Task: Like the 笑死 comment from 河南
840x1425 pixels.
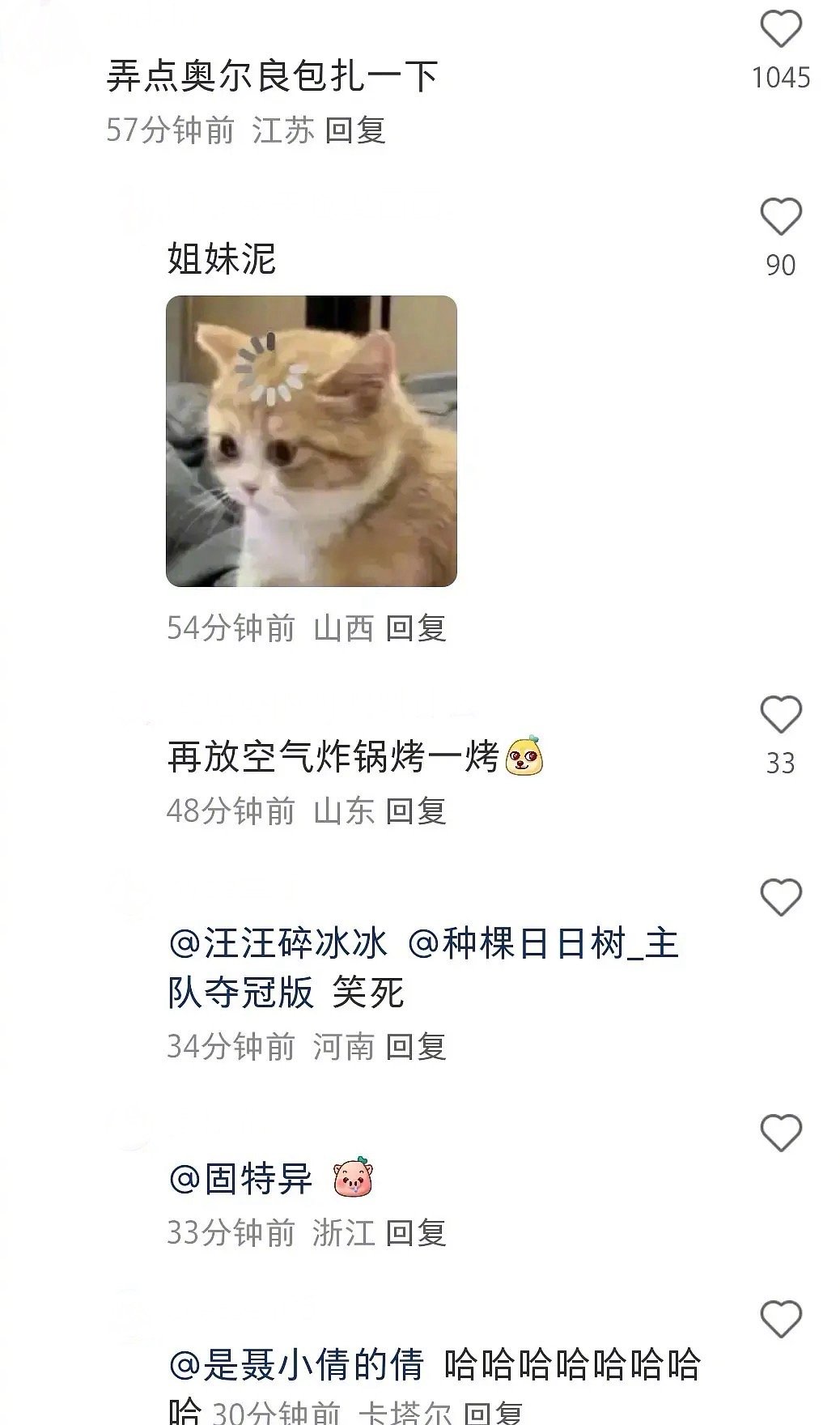Action: point(780,897)
